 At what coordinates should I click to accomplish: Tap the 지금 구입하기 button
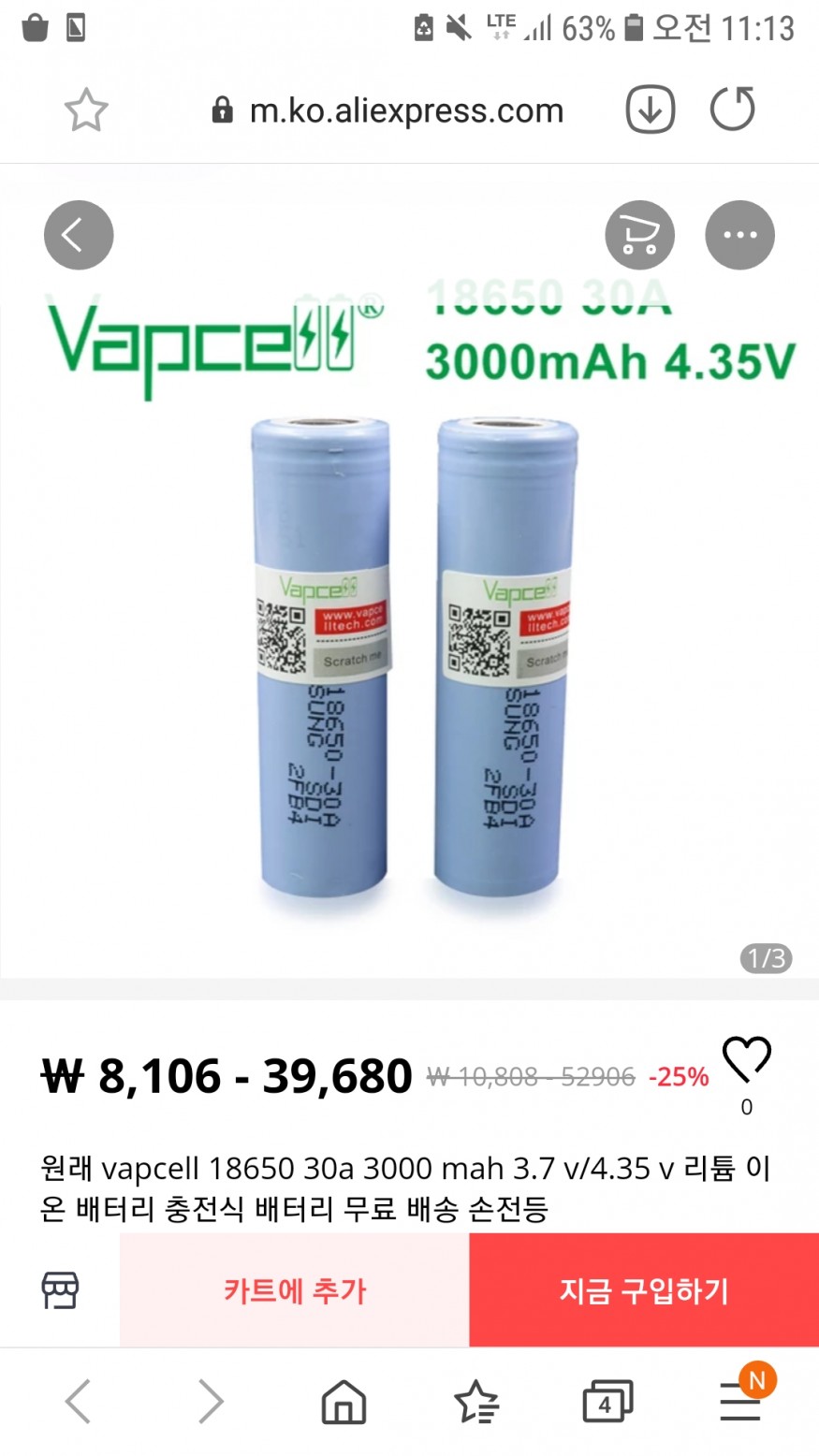point(644,1290)
